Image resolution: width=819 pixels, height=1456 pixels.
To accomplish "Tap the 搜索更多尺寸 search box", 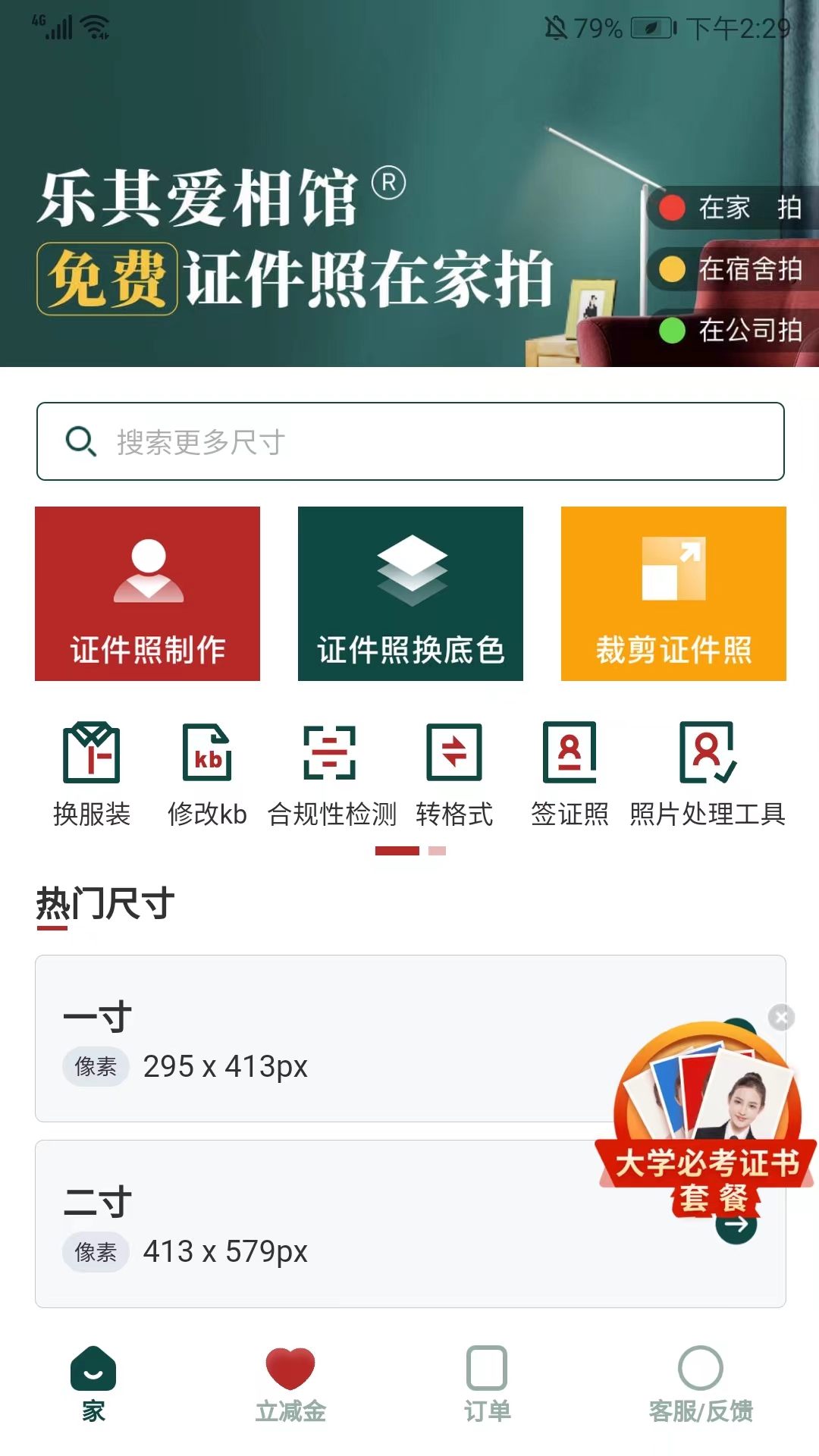I will coord(409,441).
